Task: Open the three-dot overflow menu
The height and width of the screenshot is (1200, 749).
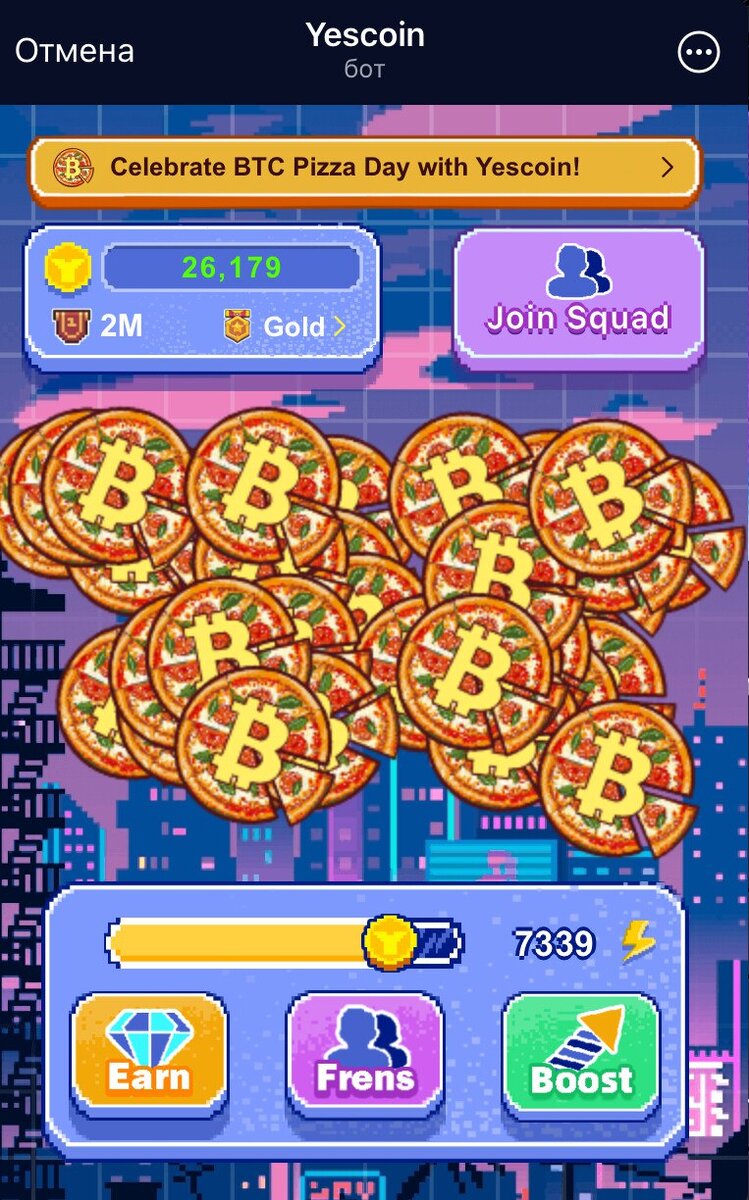Action: pos(698,52)
